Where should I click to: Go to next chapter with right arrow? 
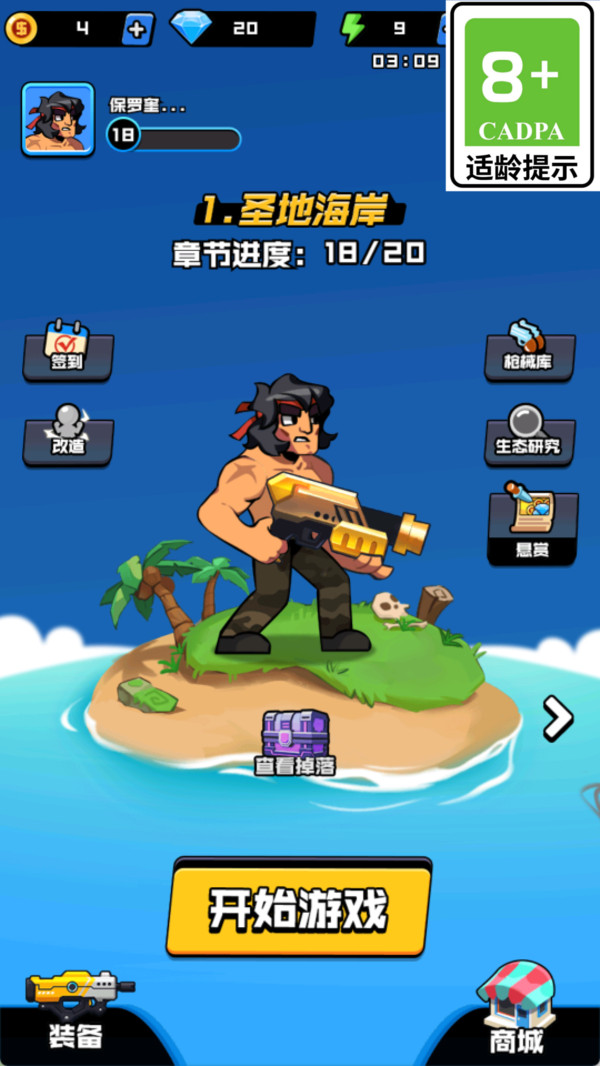pos(557,717)
